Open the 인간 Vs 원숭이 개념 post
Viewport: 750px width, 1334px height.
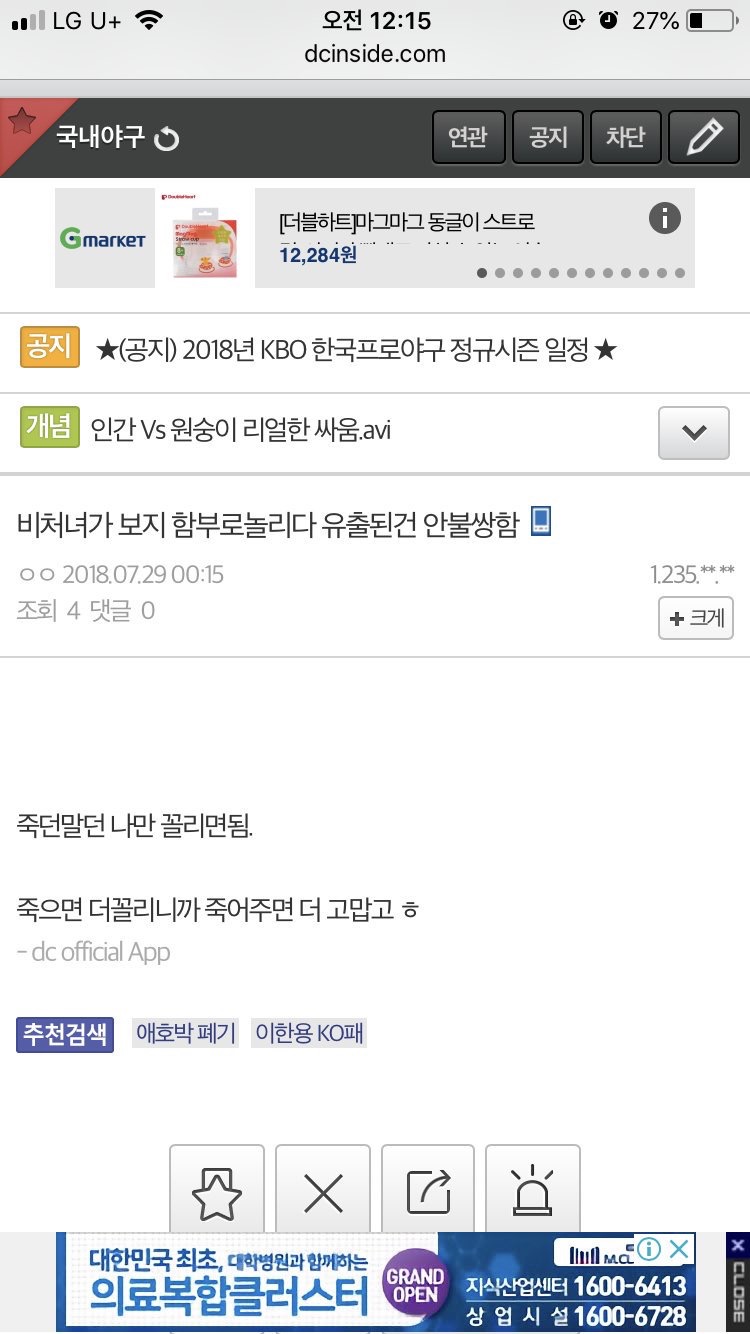(x=240, y=431)
